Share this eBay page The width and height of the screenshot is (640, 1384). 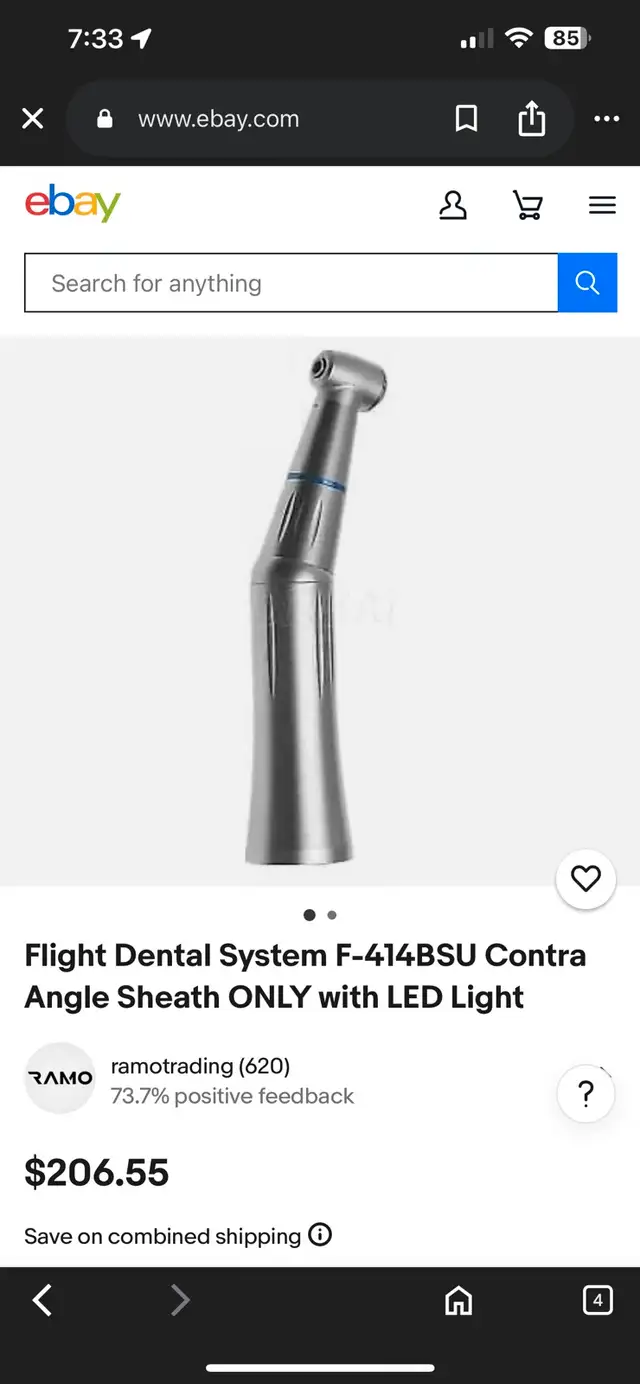tap(532, 118)
